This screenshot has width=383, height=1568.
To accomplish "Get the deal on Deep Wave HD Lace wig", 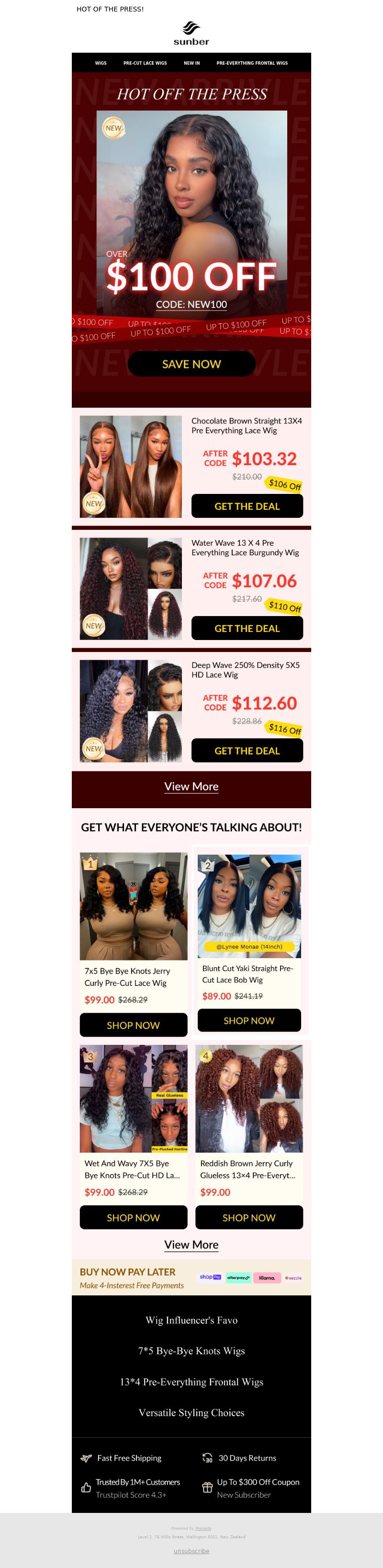I will point(247,751).
